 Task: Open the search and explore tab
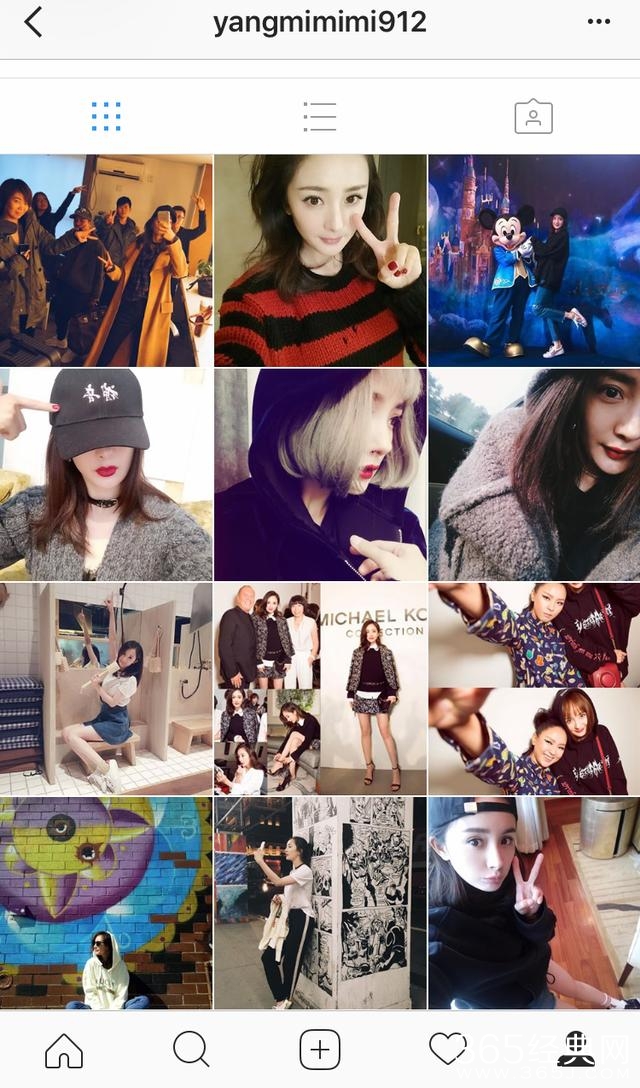pos(191,1050)
